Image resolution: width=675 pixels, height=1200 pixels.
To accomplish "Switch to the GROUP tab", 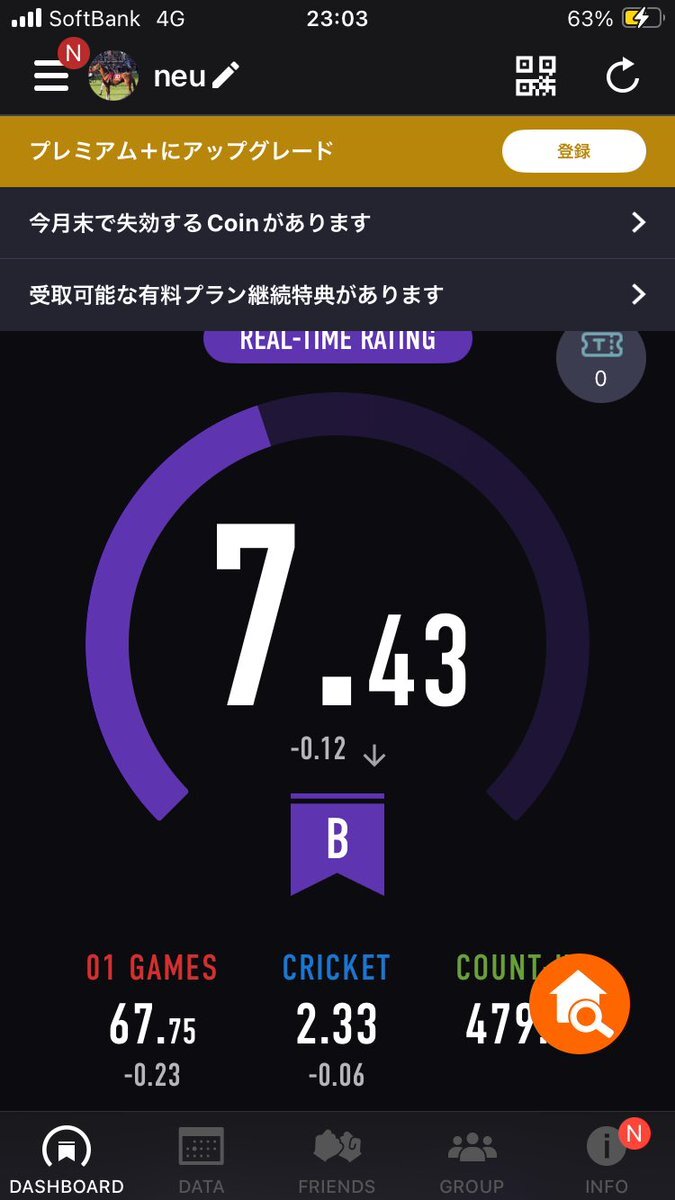I will 471,1159.
